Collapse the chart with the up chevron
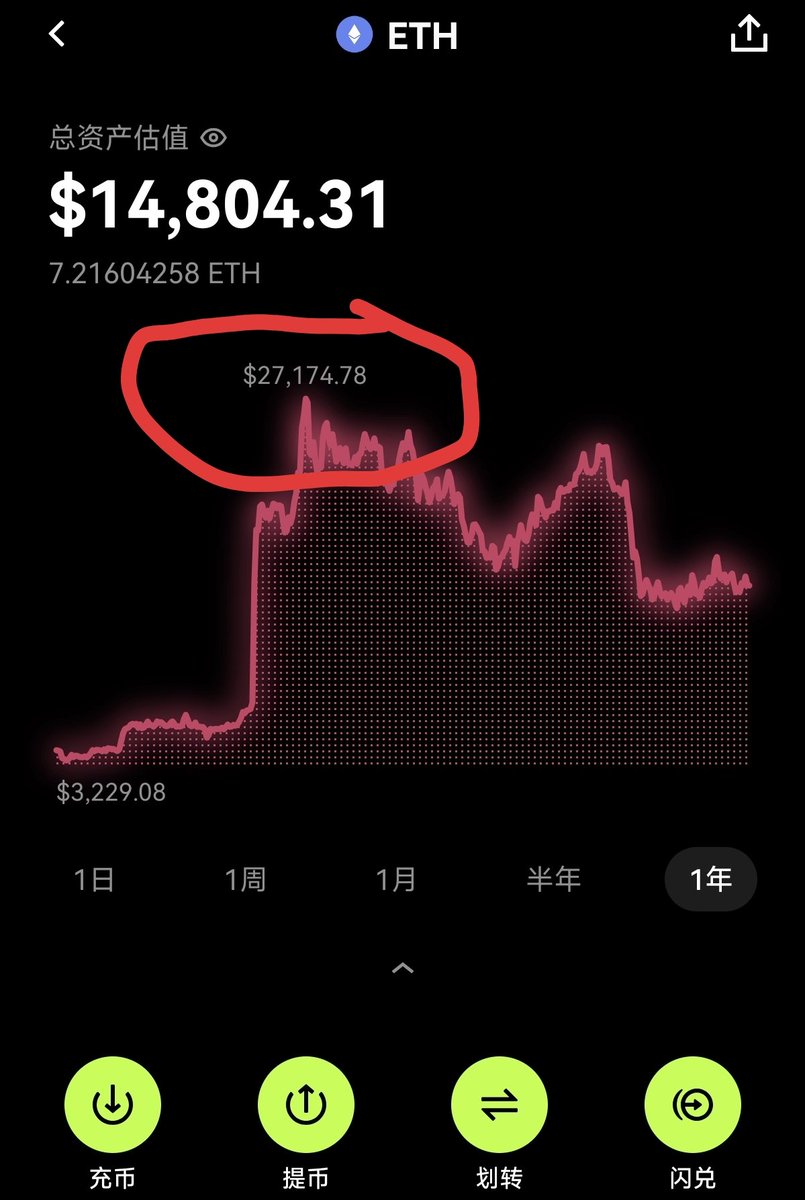Screen dimensions: 805x1200 pyautogui.click(x=402, y=968)
